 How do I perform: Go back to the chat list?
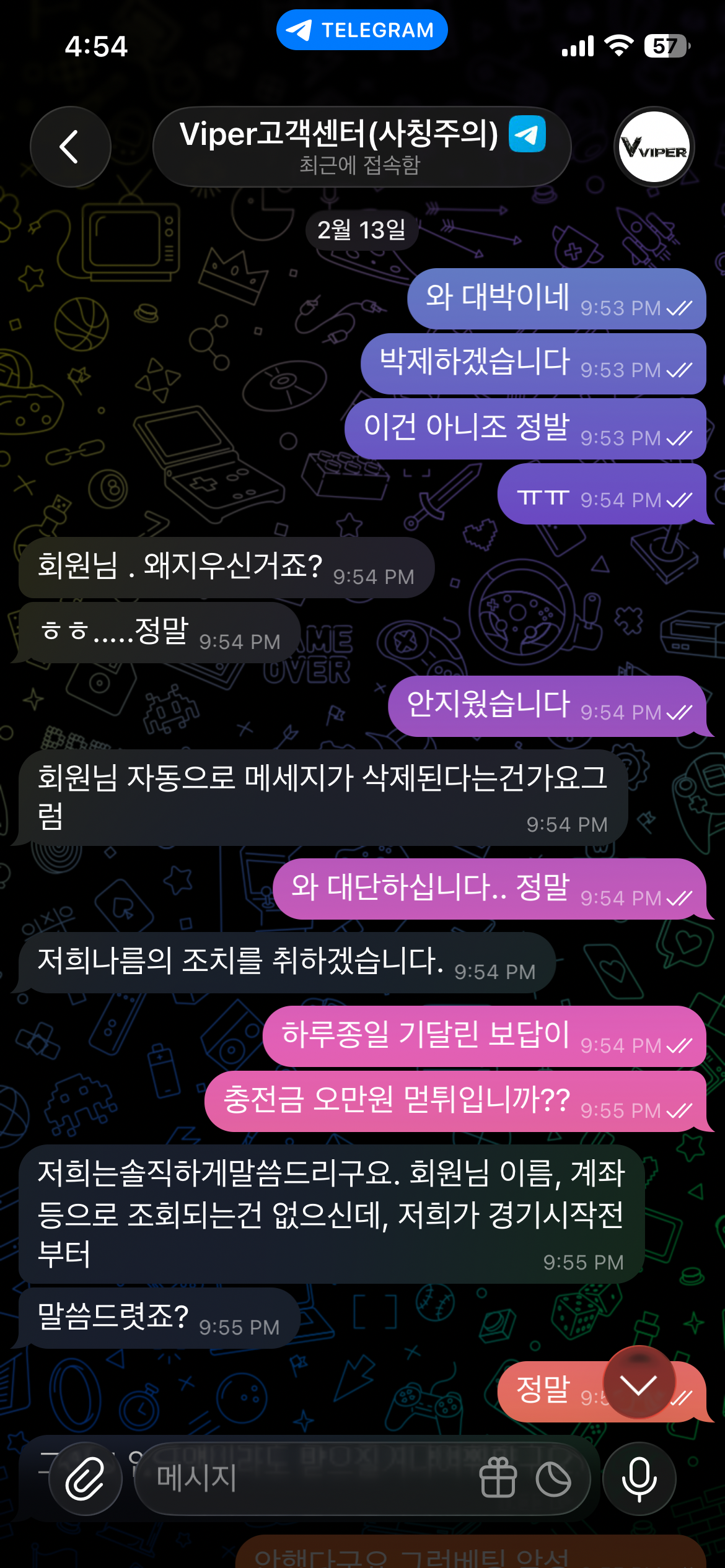click(x=70, y=147)
